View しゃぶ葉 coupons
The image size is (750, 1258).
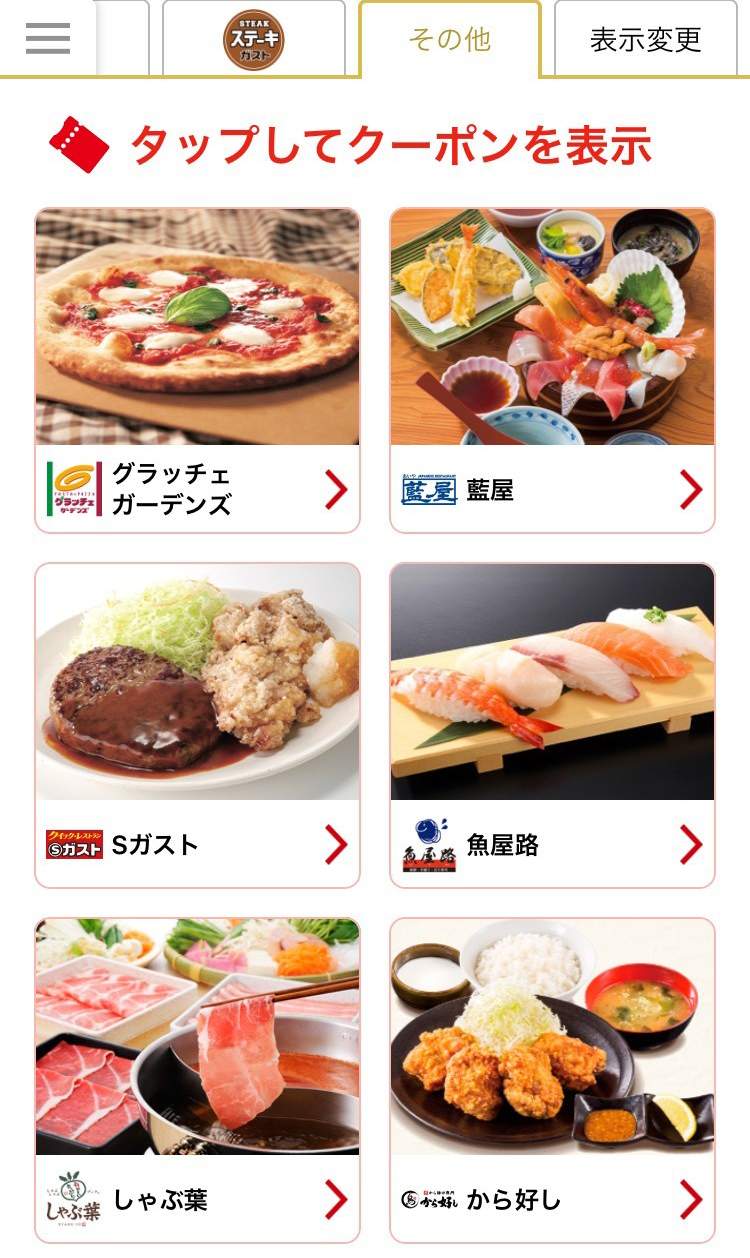pos(197,1080)
